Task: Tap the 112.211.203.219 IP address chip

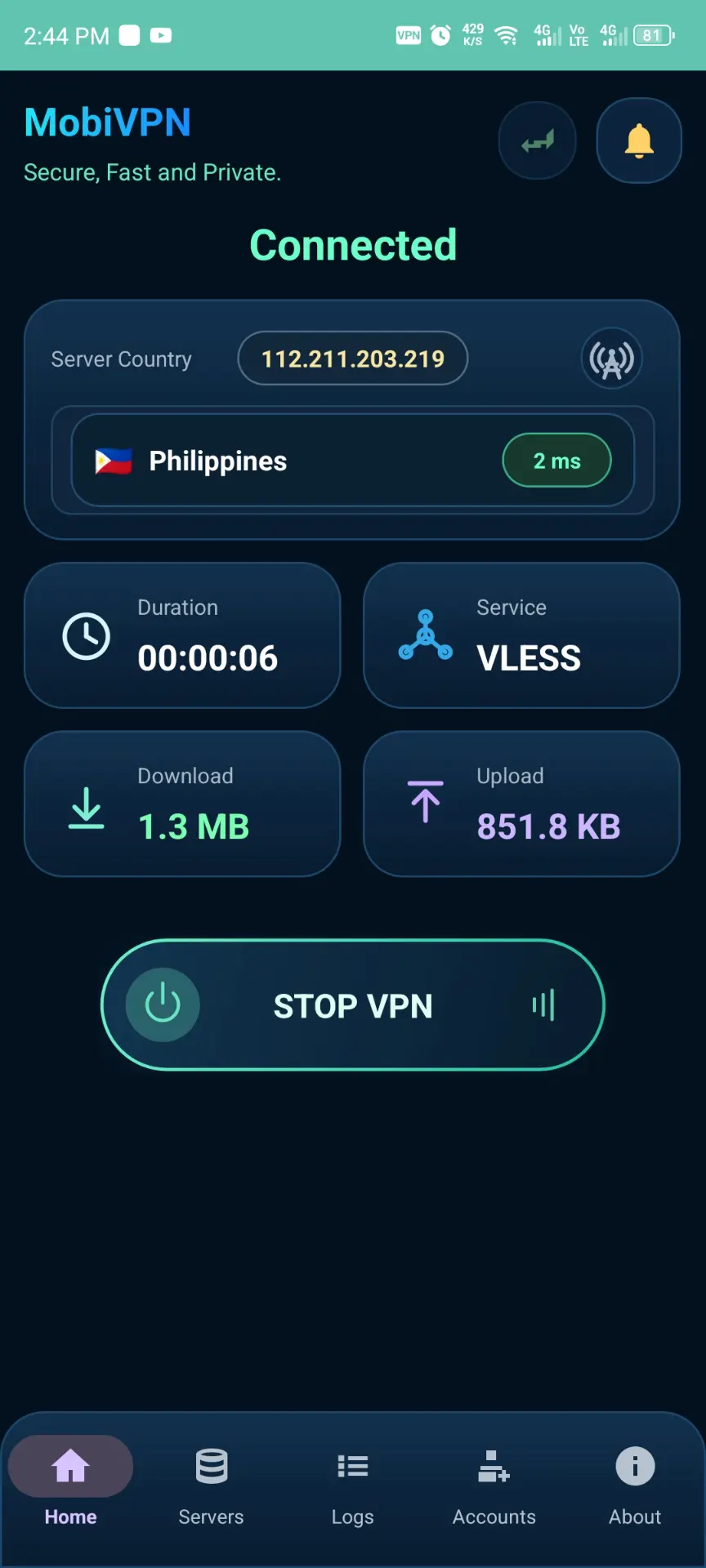Action: tap(353, 359)
